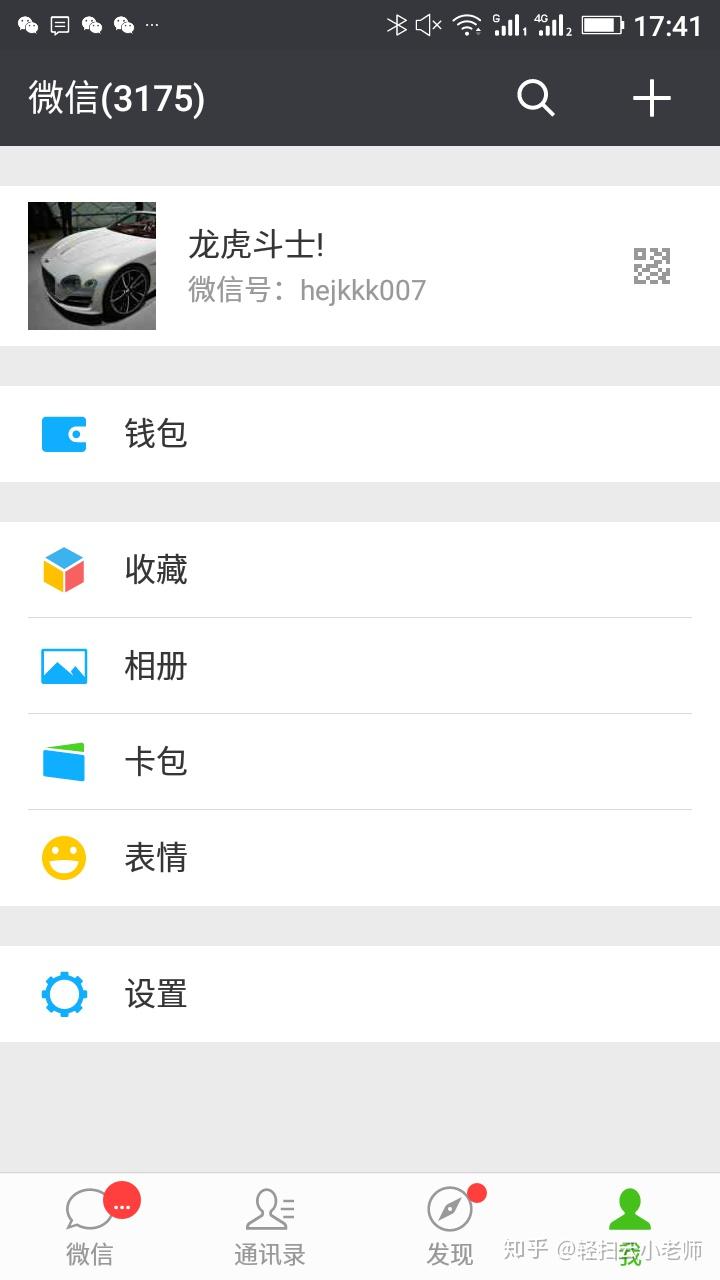Open the plus menu for more actions
Screen dimensions: 720x1280
(651, 98)
